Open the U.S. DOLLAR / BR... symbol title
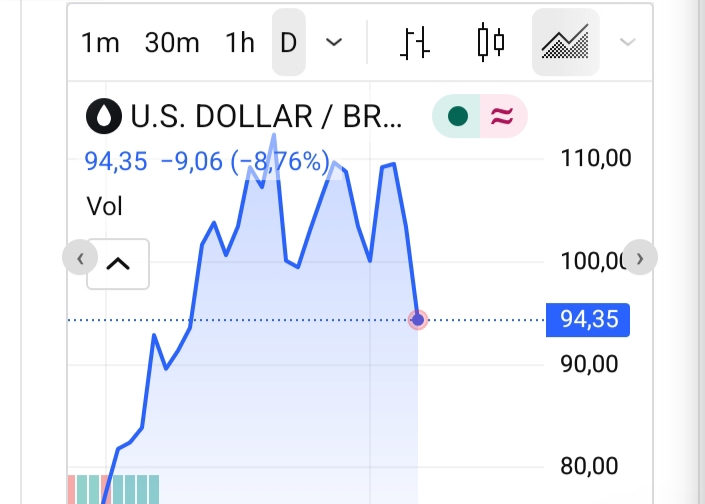 click(266, 116)
